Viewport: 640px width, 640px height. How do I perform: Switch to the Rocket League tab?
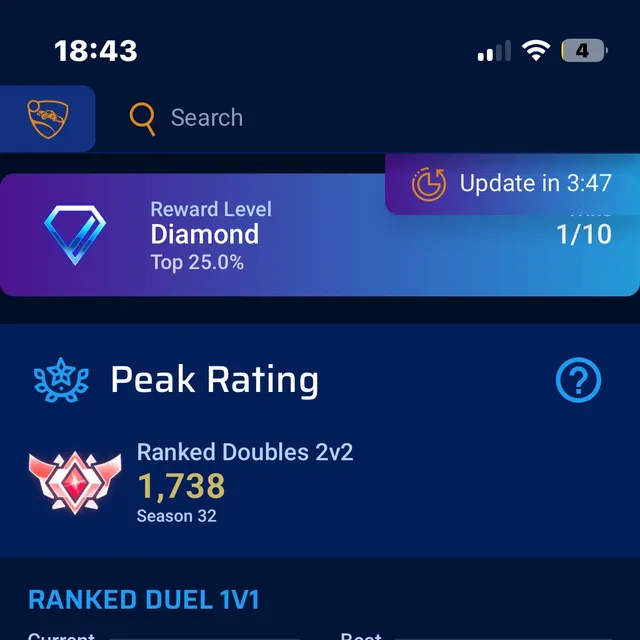[x=47, y=118]
